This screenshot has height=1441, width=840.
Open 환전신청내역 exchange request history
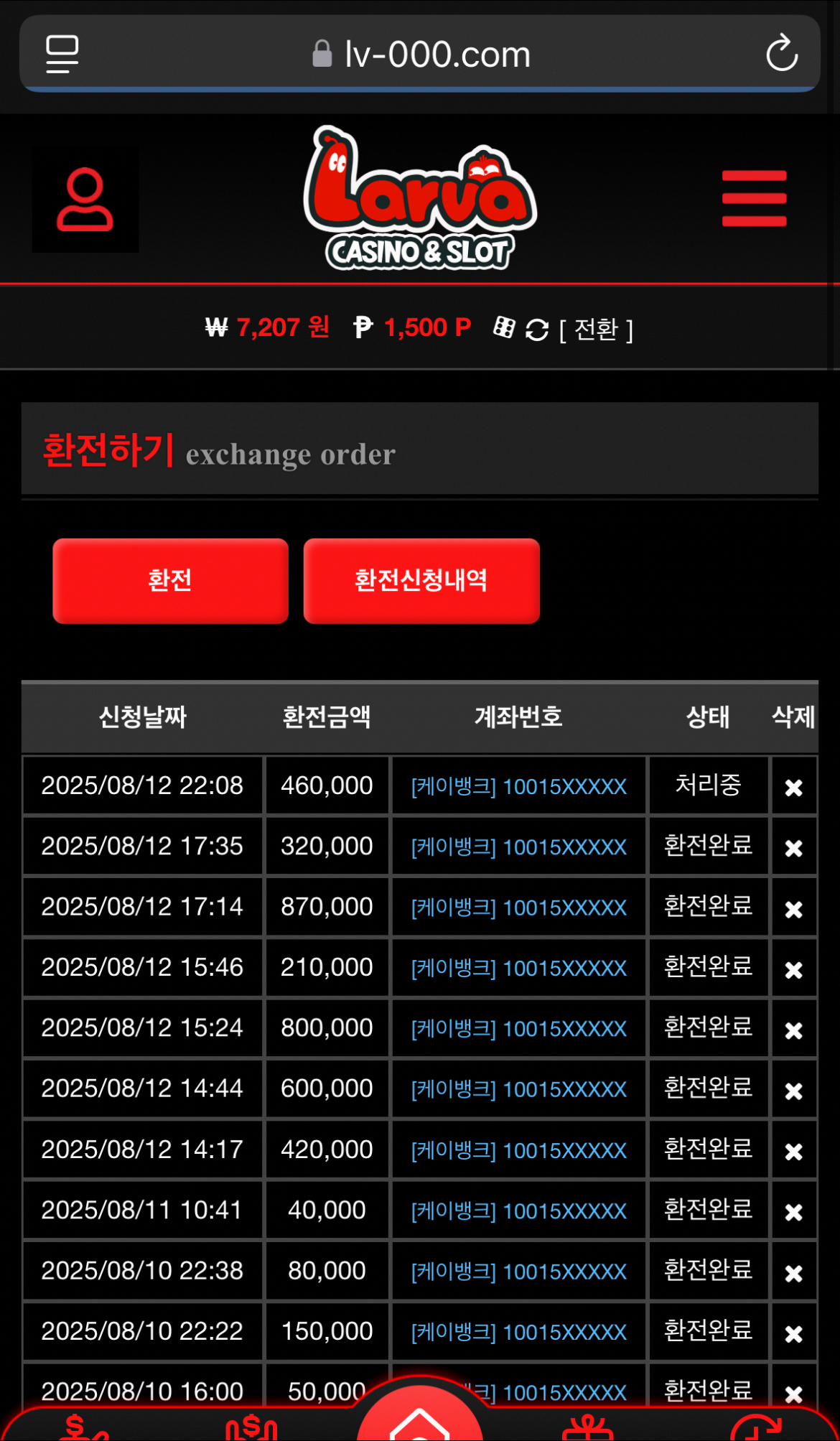point(421,582)
